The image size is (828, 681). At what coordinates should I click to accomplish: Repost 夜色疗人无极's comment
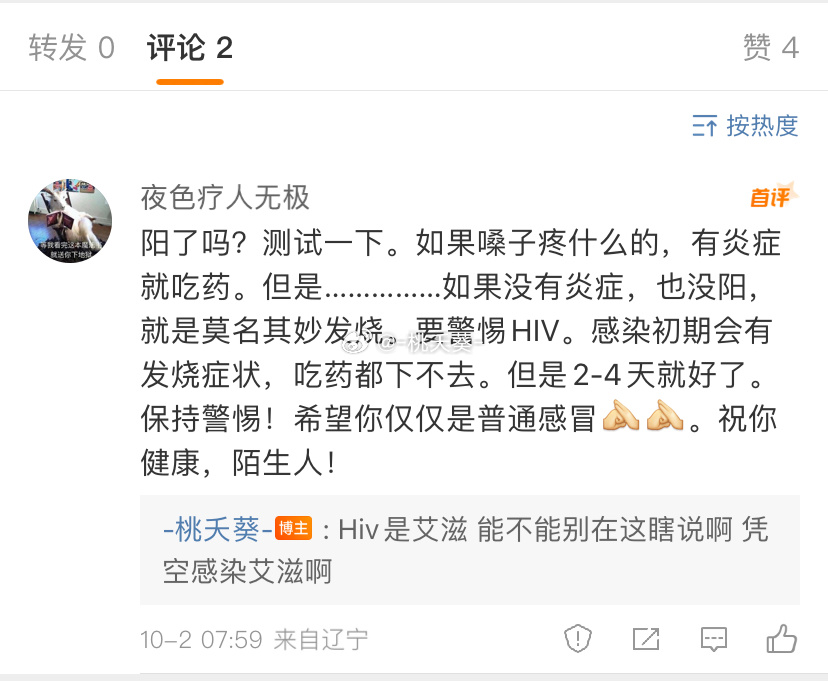(646, 638)
